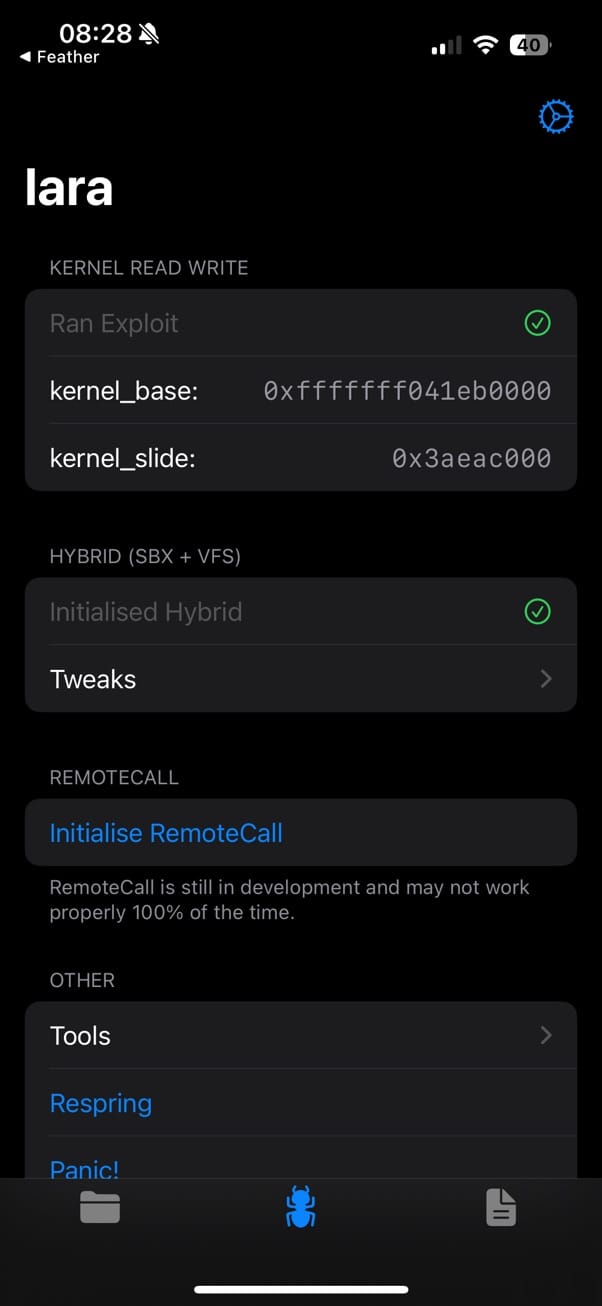Viewport: 602px width, 1306px height.
Task: Open the Tools row
Action: (x=300, y=1036)
